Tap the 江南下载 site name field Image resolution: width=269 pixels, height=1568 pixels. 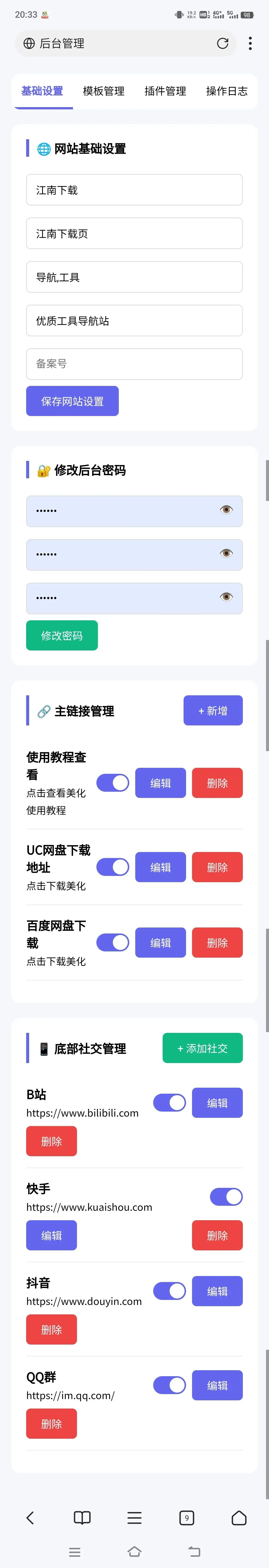click(x=134, y=190)
